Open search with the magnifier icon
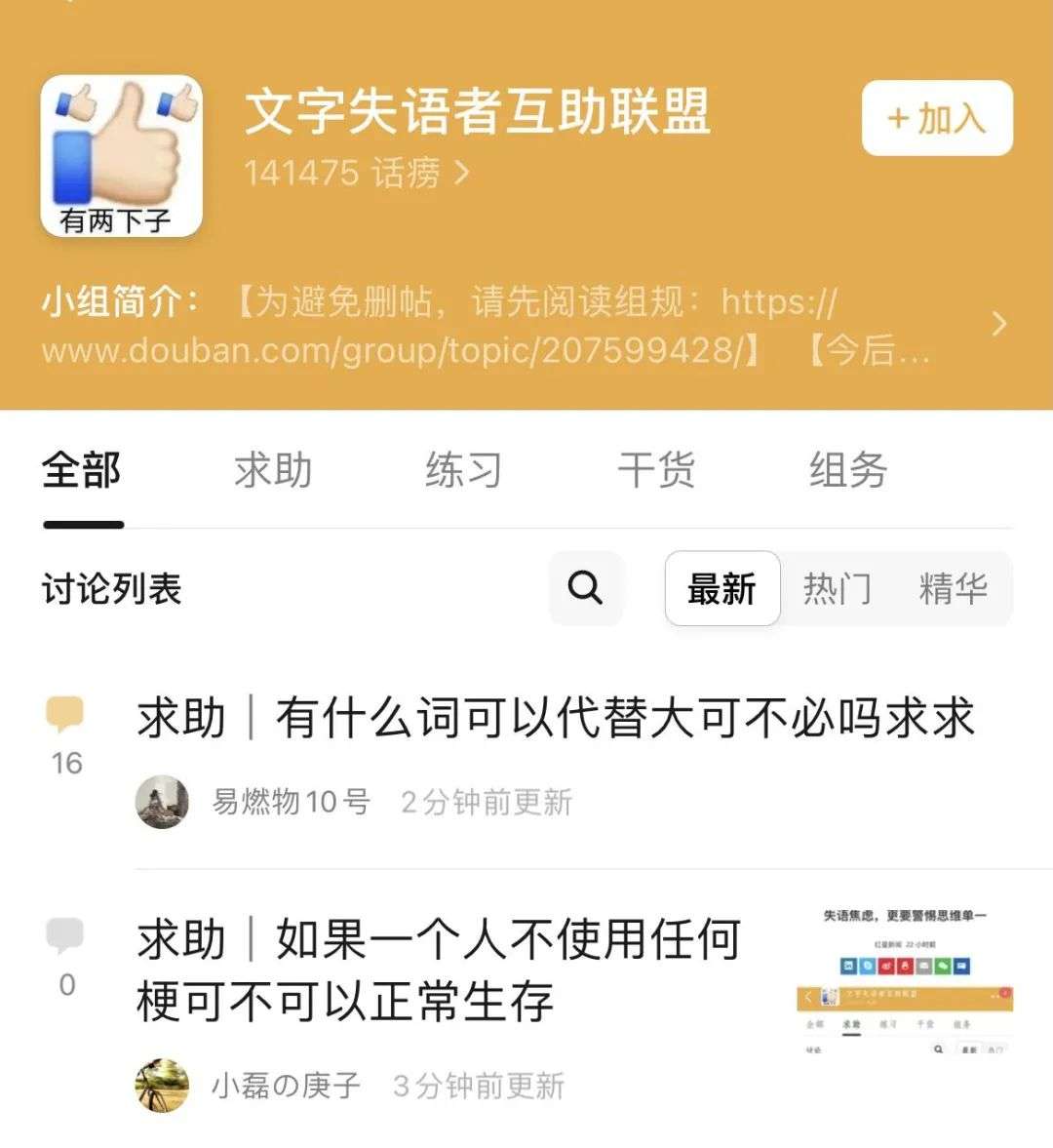This screenshot has height=1148, width=1053. coord(585,589)
